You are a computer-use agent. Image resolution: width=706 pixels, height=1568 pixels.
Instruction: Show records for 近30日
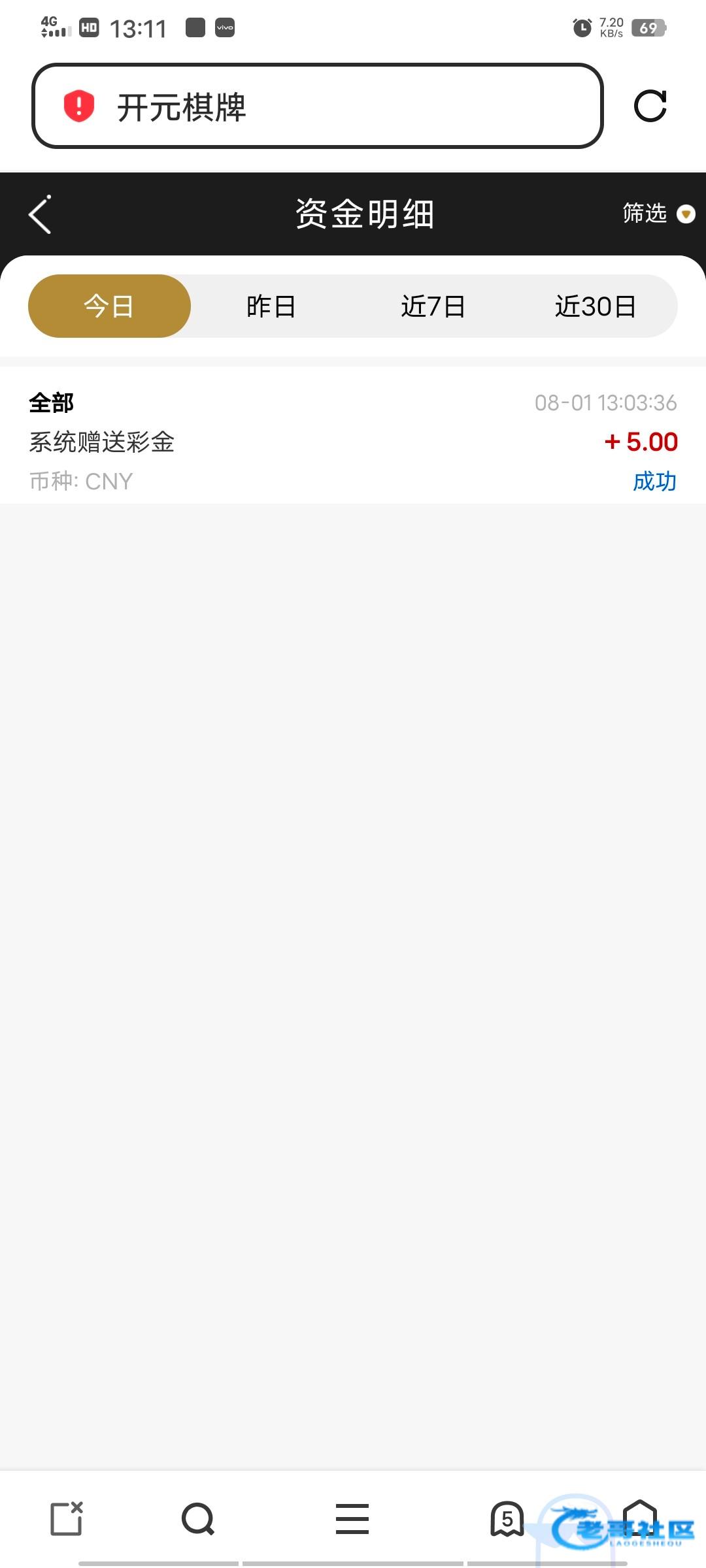click(x=595, y=306)
